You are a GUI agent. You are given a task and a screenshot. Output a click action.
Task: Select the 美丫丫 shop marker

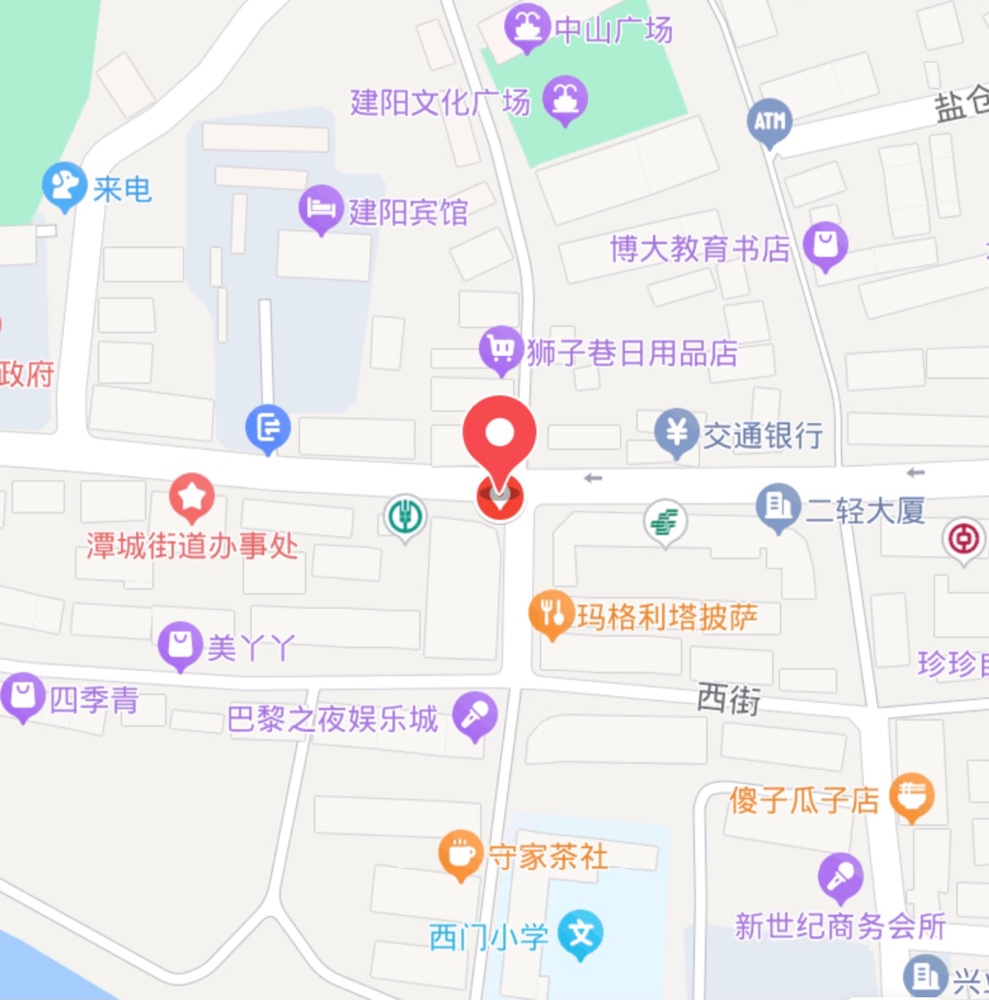coord(181,646)
